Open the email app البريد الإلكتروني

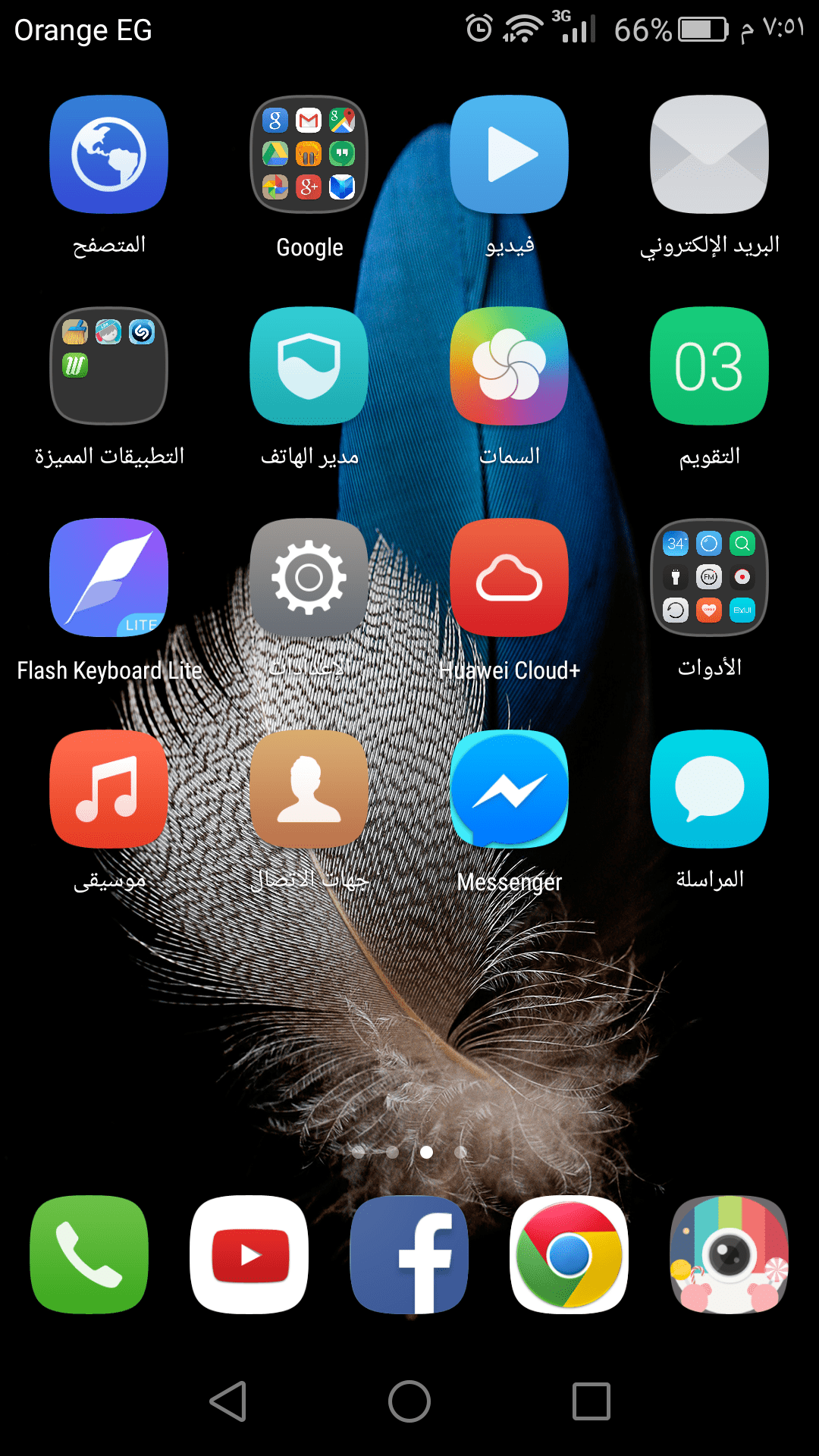709,155
